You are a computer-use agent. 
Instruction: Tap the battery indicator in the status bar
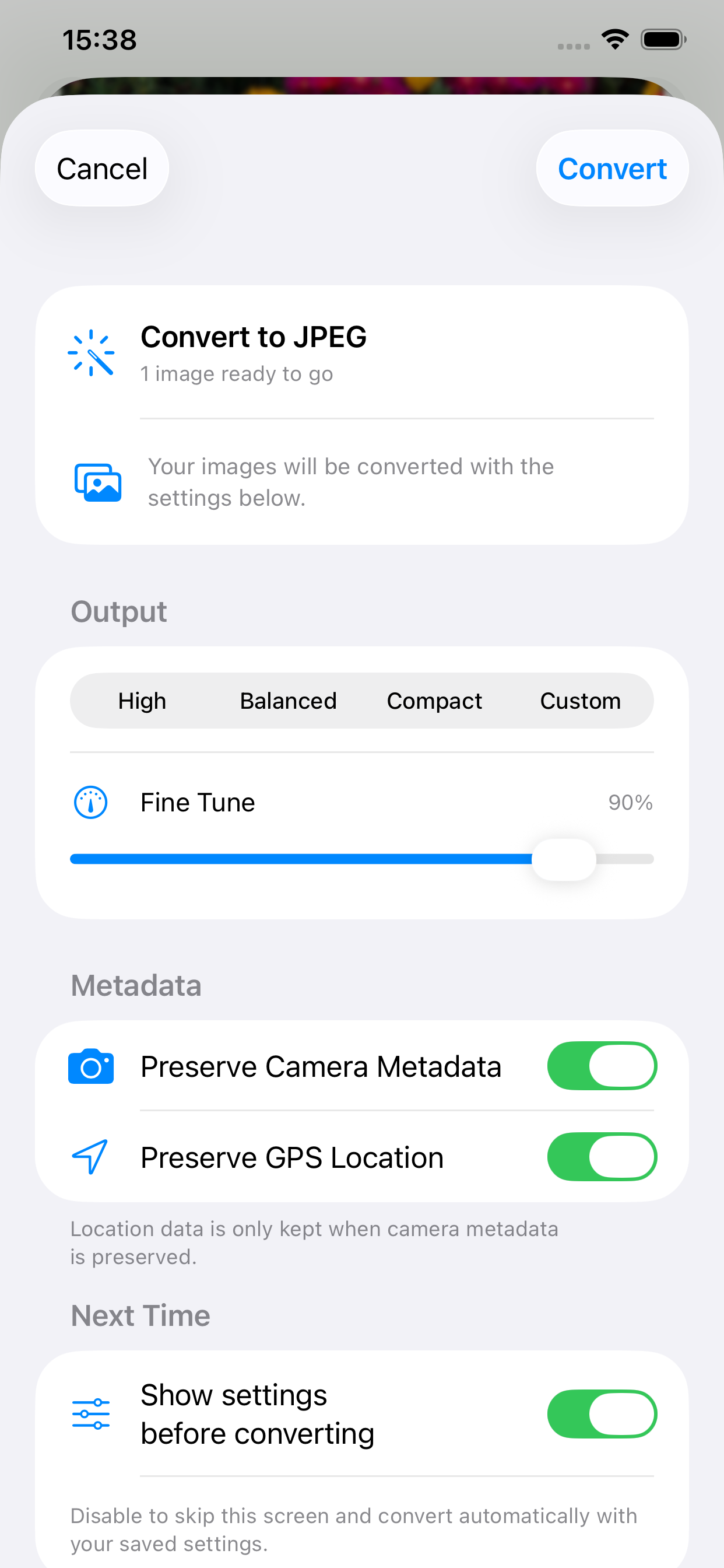663,38
